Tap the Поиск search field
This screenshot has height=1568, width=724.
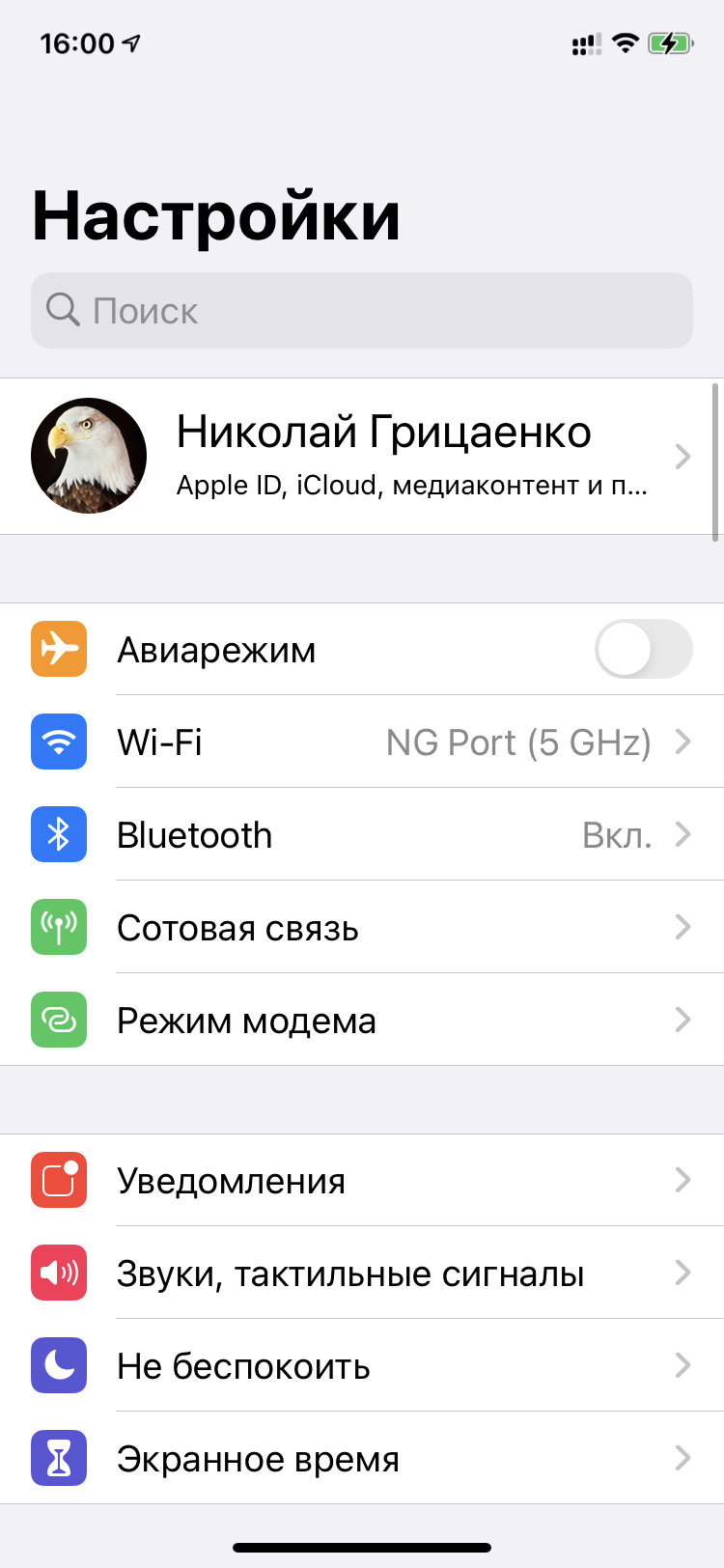(x=362, y=311)
